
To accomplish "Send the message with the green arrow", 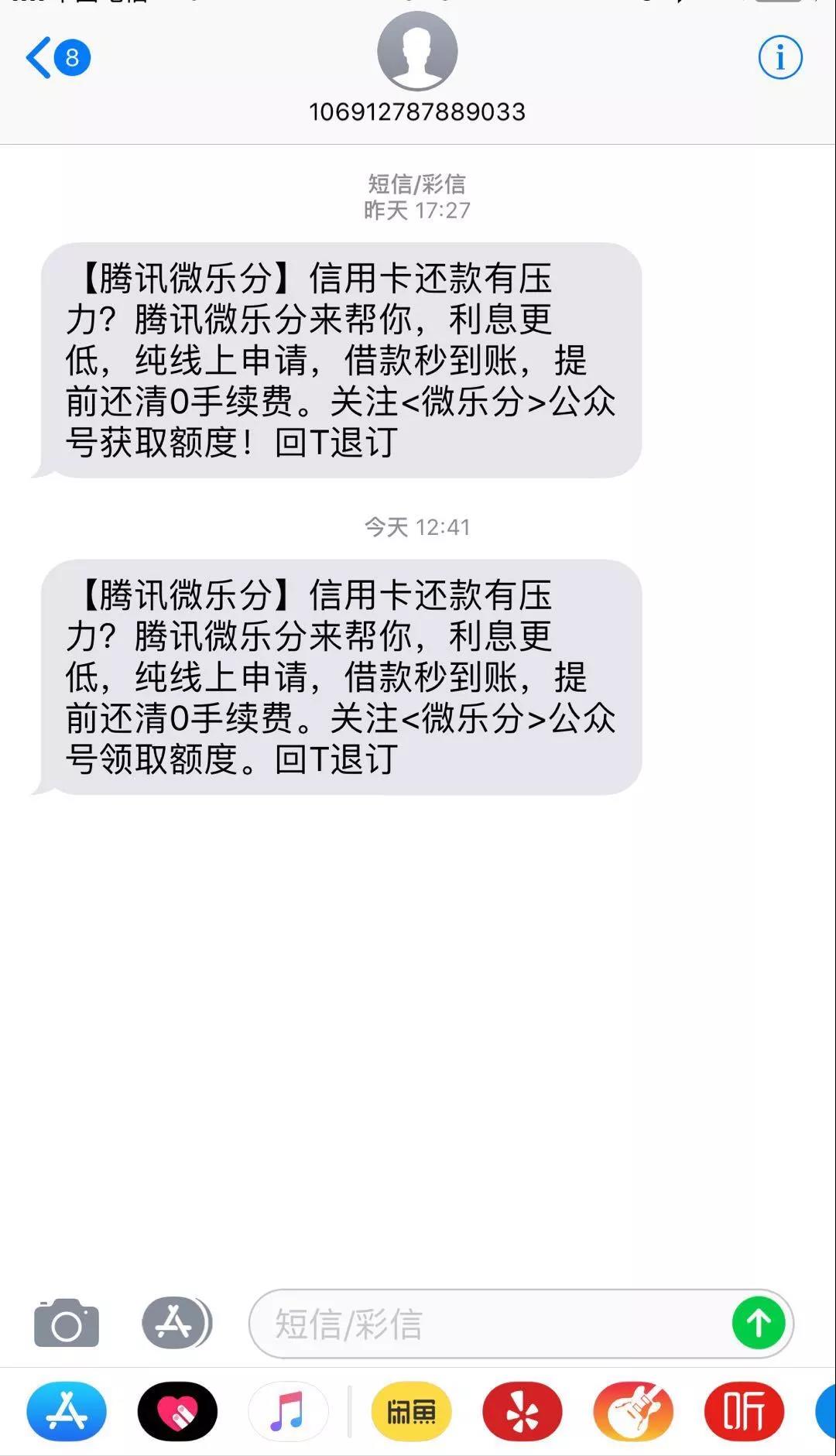I will [x=759, y=1323].
